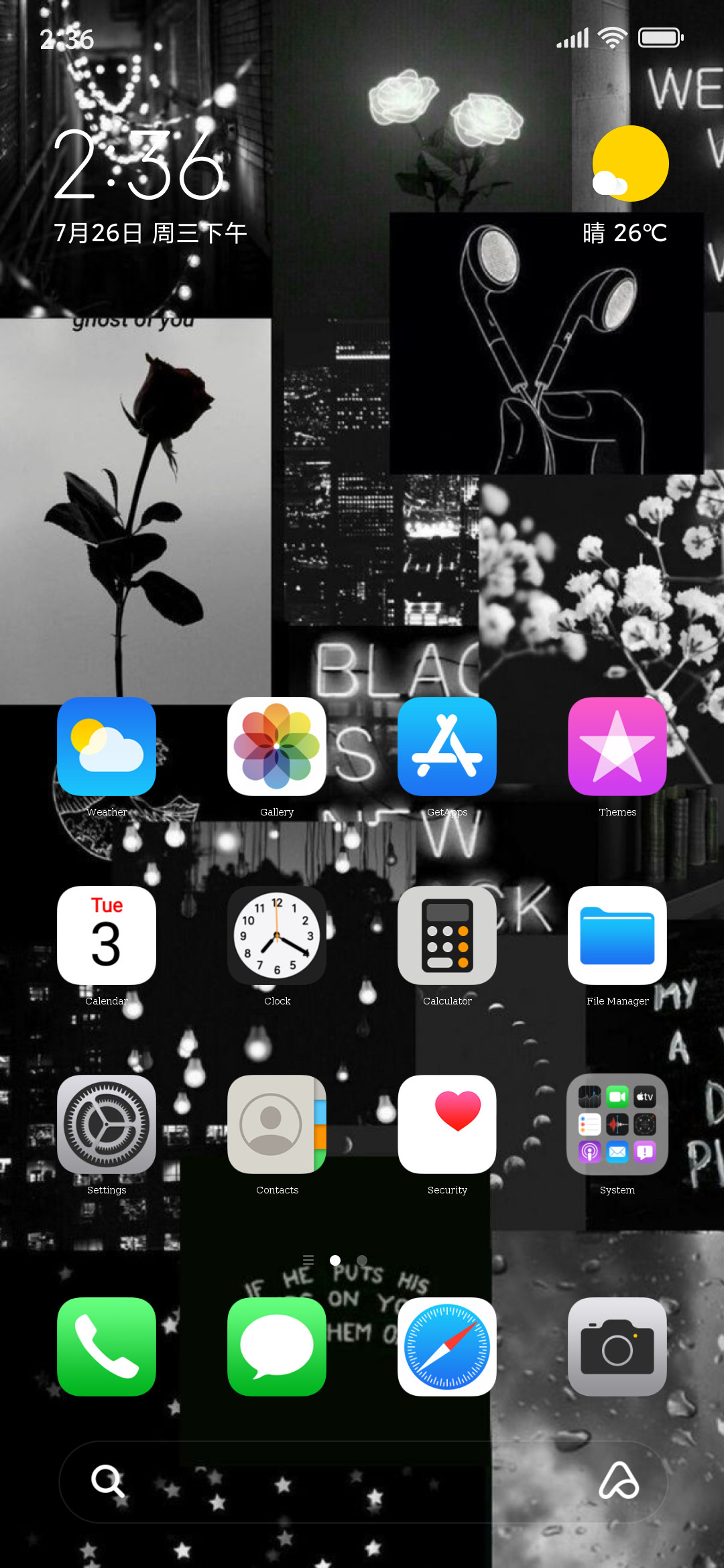
Task: Tap the assistant icon in the search bar
Action: point(618,1481)
